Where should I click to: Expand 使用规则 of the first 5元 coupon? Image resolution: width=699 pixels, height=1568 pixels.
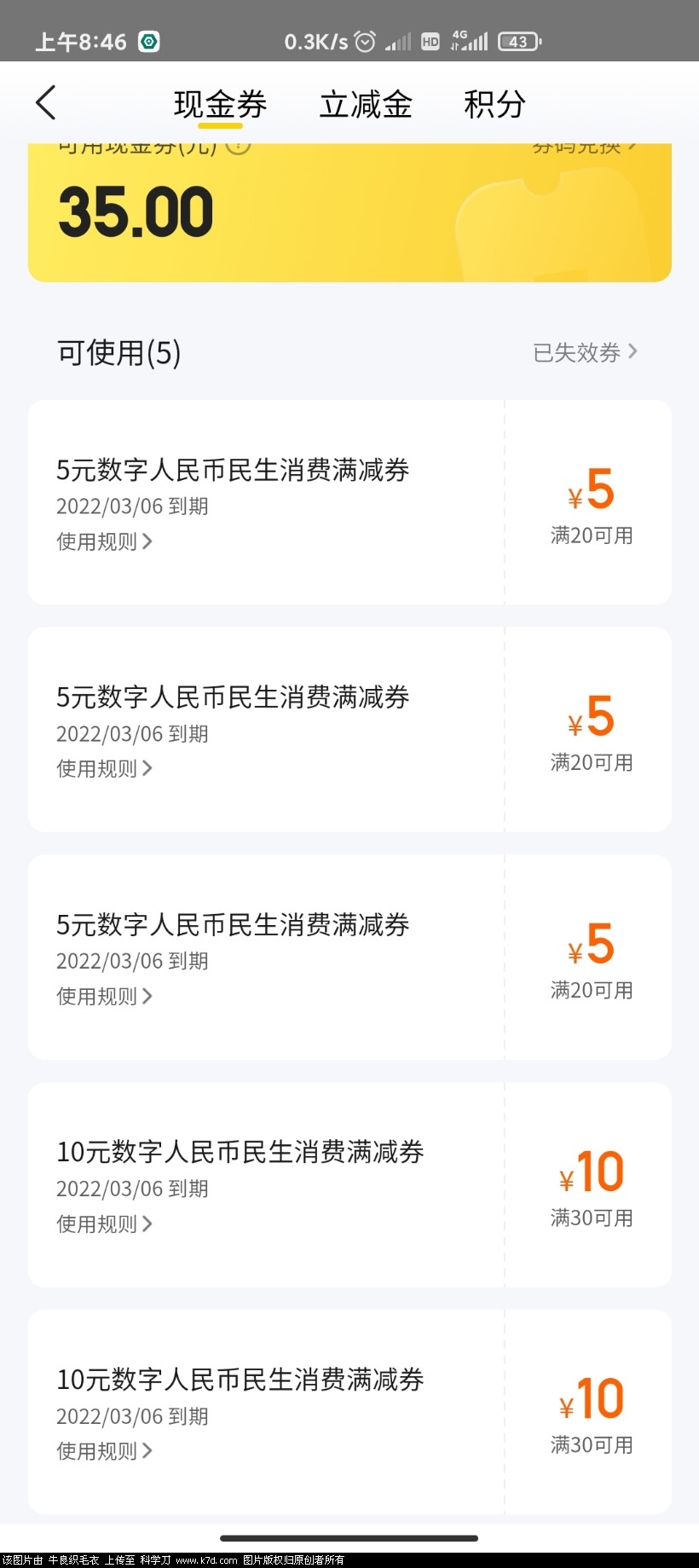[104, 541]
